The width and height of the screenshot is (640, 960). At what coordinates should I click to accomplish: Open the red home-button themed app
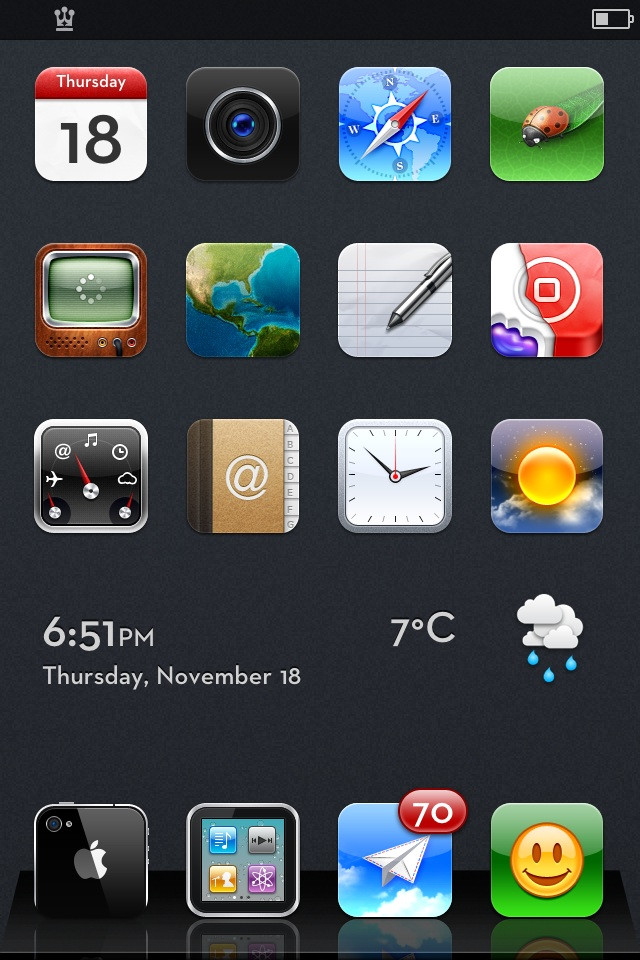point(547,300)
